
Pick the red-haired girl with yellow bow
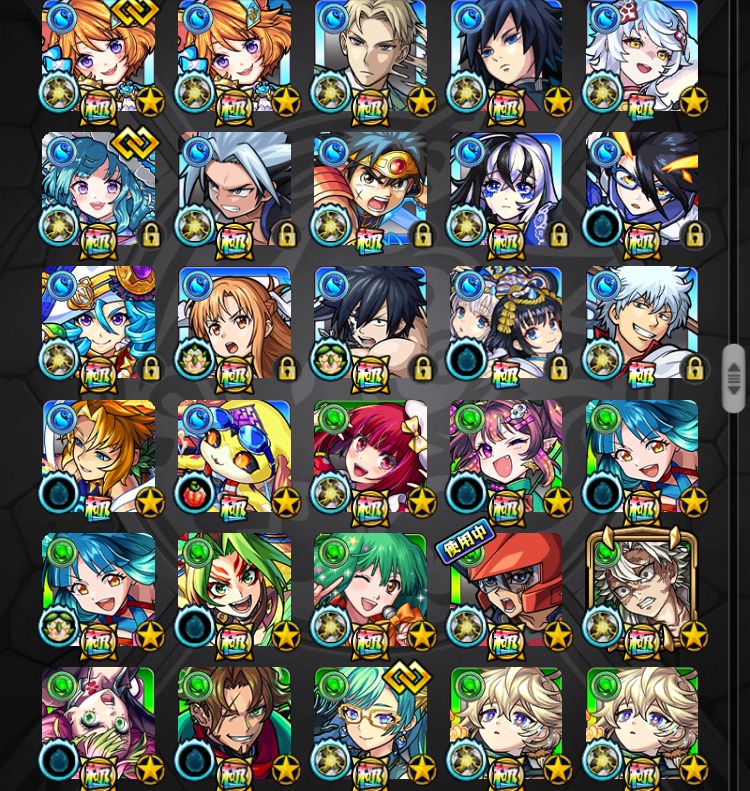(370, 456)
